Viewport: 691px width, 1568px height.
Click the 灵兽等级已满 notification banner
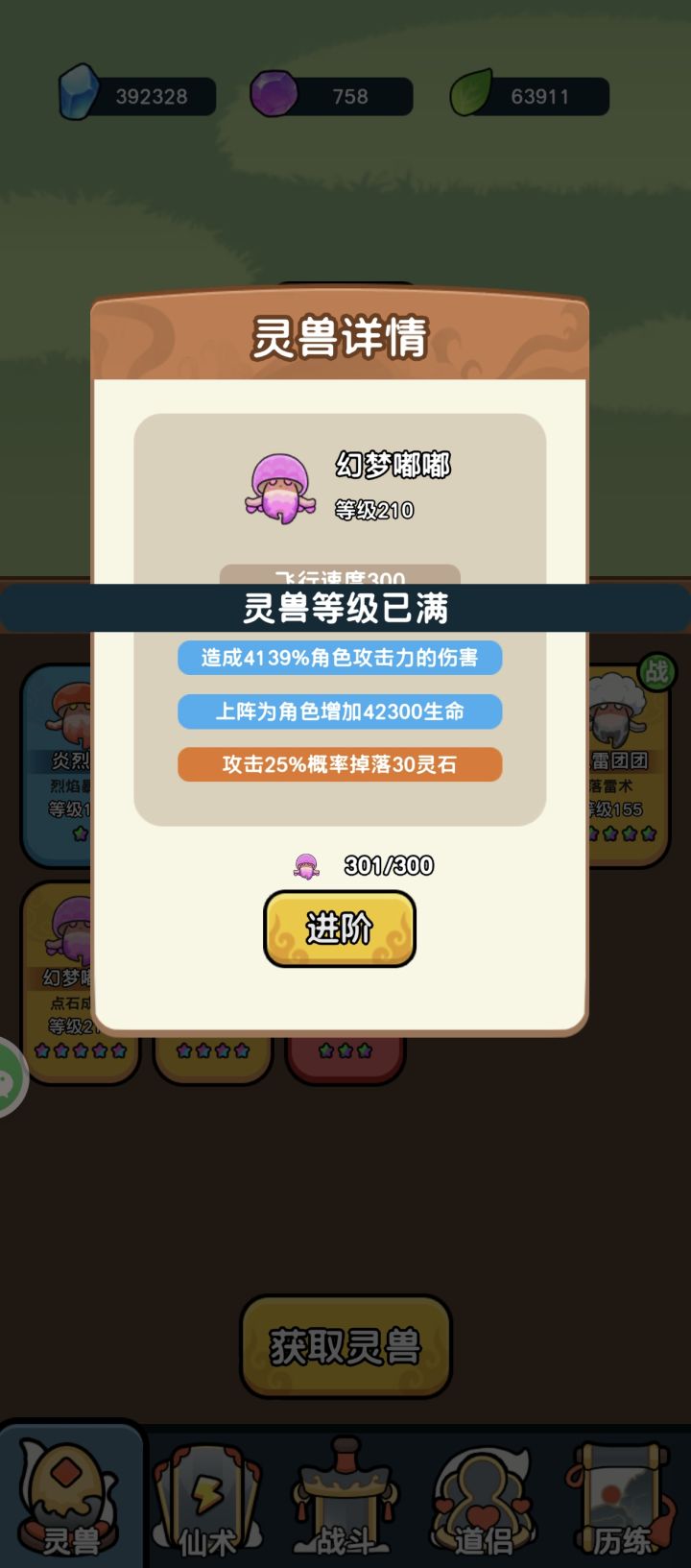pos(345,608)
